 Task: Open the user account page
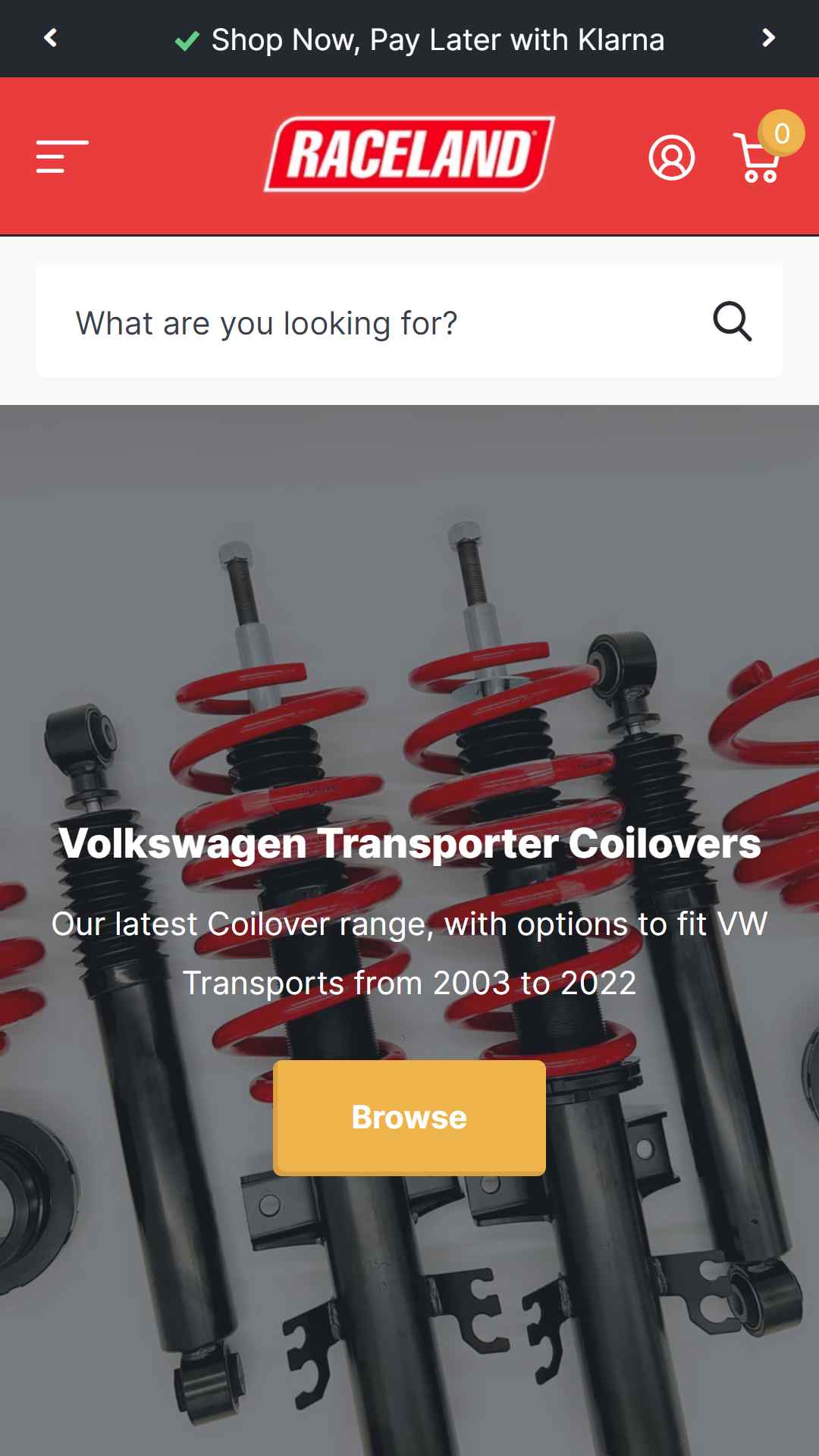[672, 158]
